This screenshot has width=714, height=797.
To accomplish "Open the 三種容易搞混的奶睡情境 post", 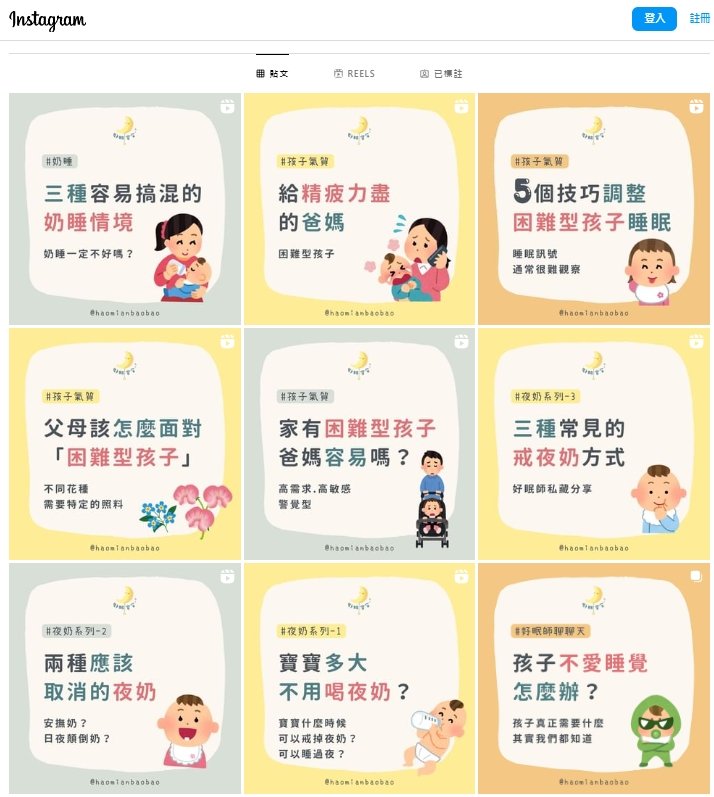I will 125,209.
